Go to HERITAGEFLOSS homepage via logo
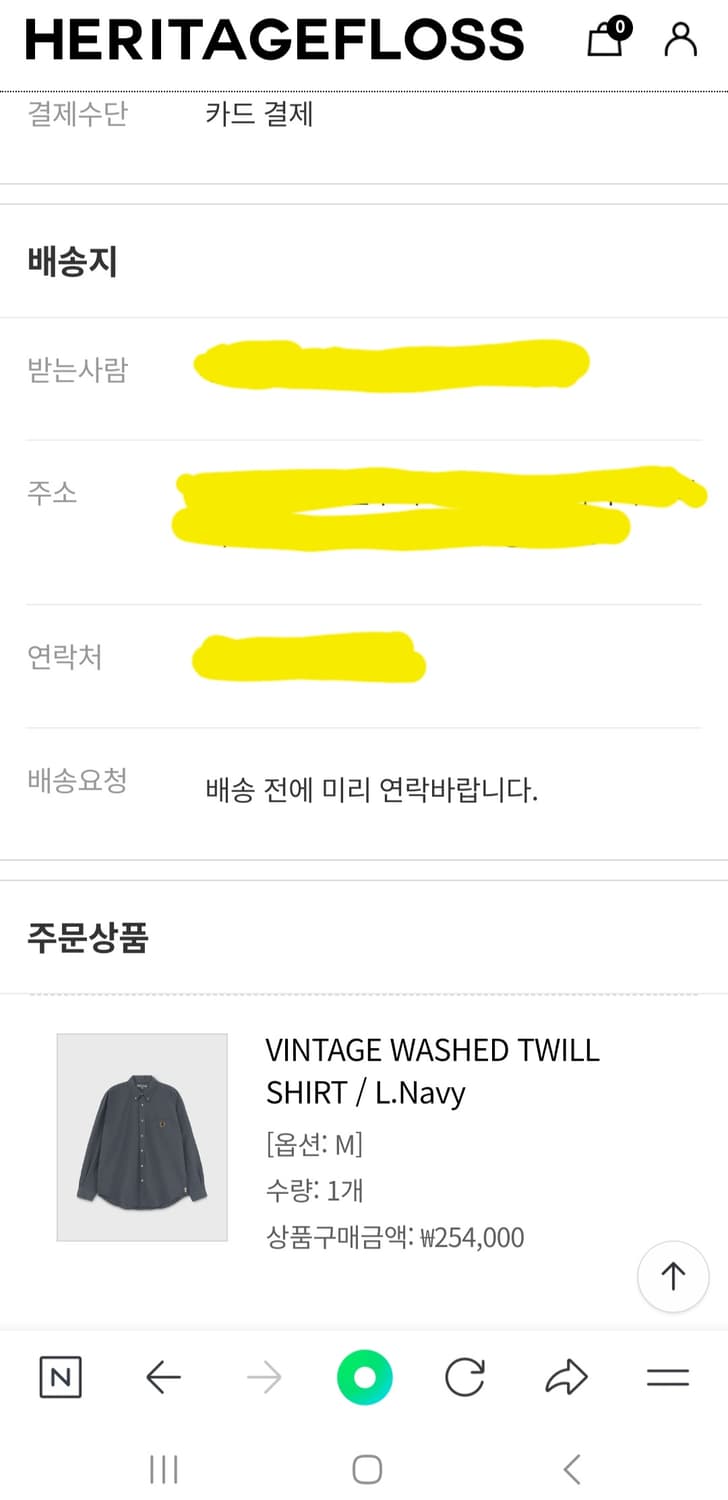Image resolution: width=728 pixels, height=1500 pixels. point(275,38)
